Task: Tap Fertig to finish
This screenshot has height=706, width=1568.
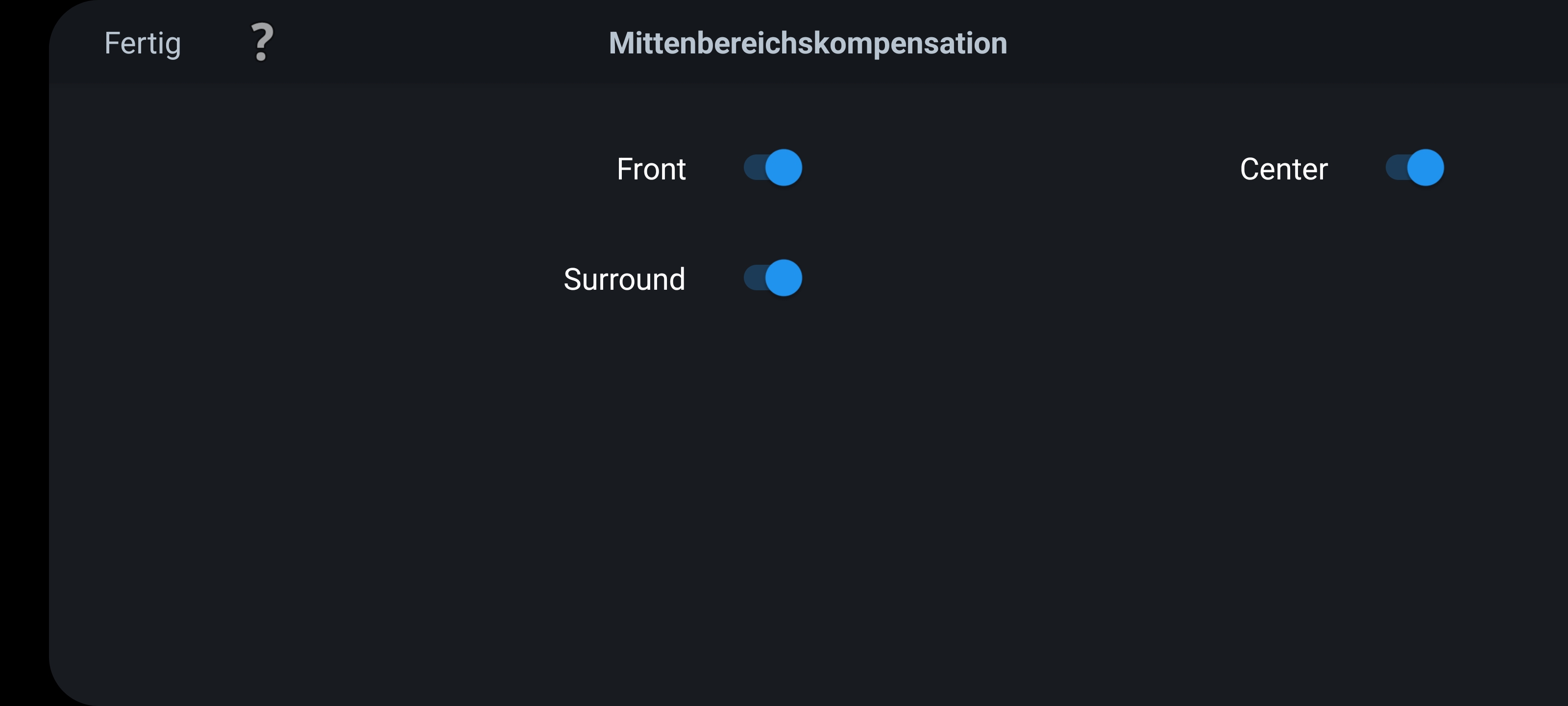Action: click(143, 44)
